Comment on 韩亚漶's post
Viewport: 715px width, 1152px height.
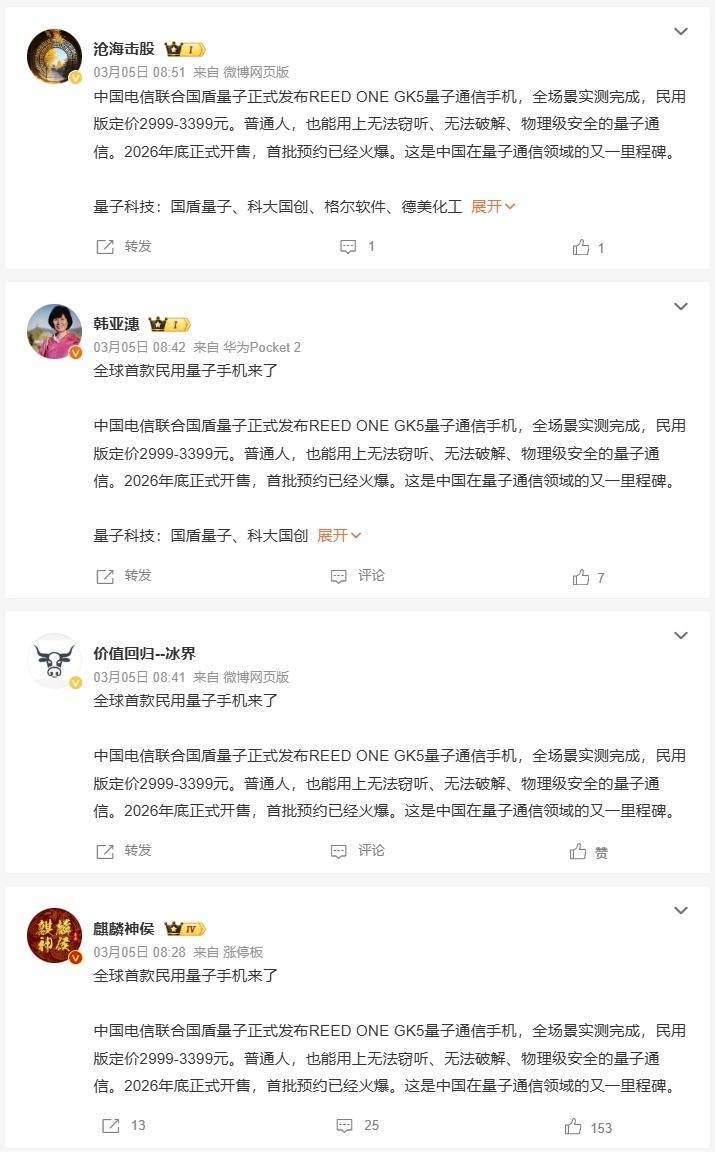tap(358, 576)
